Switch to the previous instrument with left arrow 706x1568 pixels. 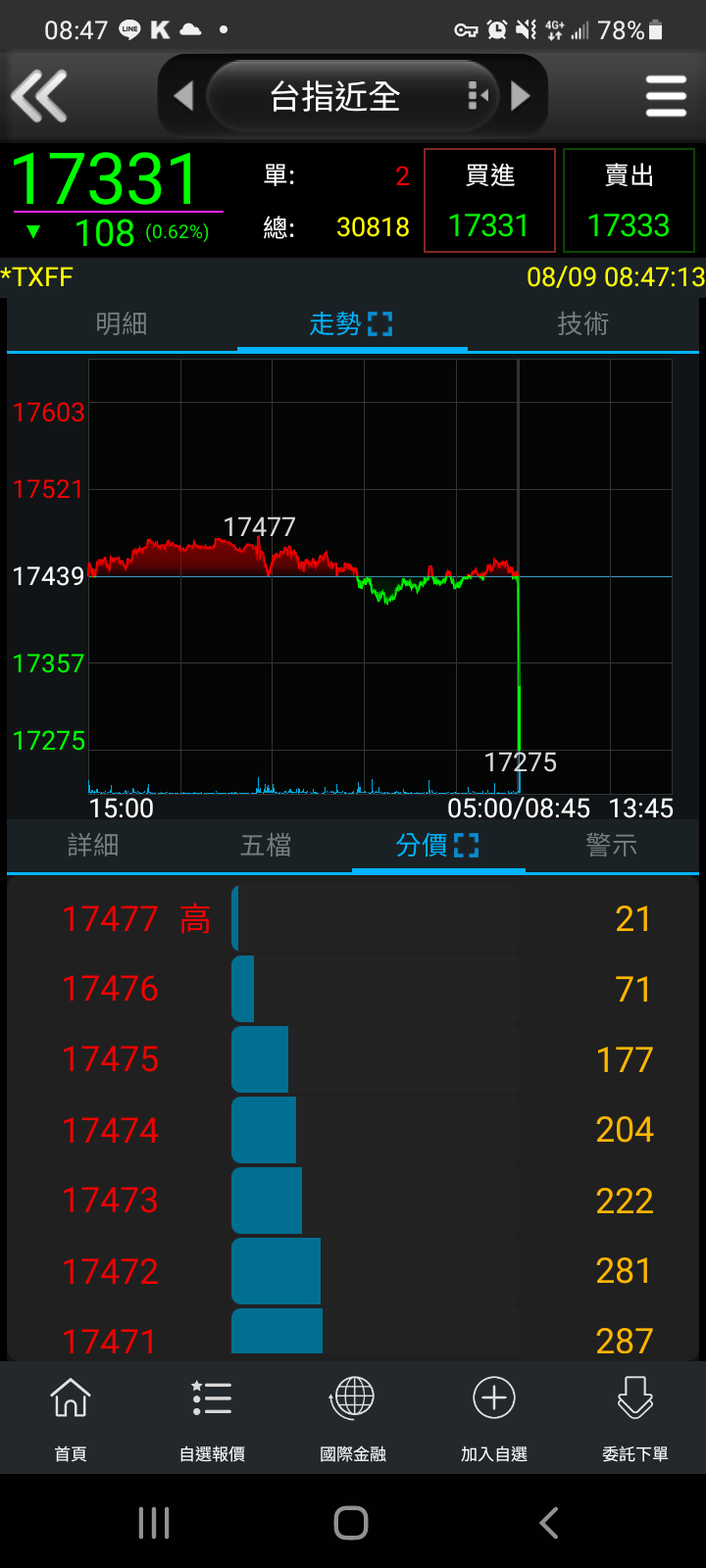183,96
